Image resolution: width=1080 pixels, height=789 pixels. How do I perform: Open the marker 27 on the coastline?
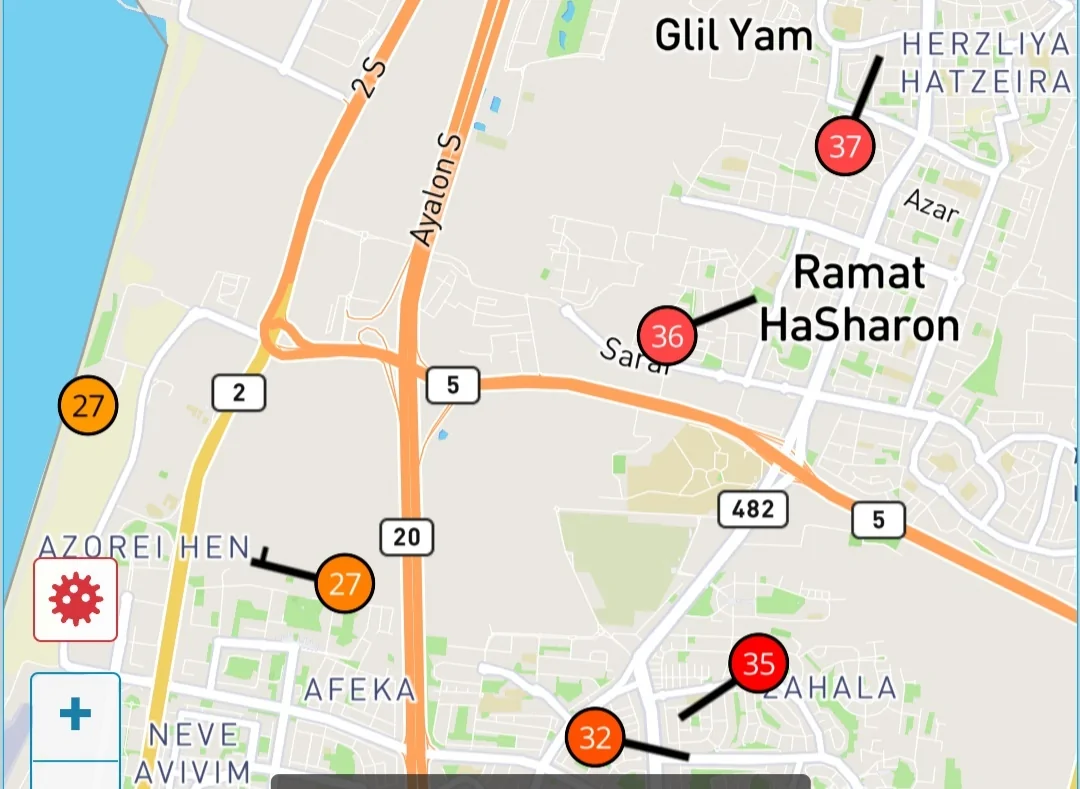(x=88, y=406)
